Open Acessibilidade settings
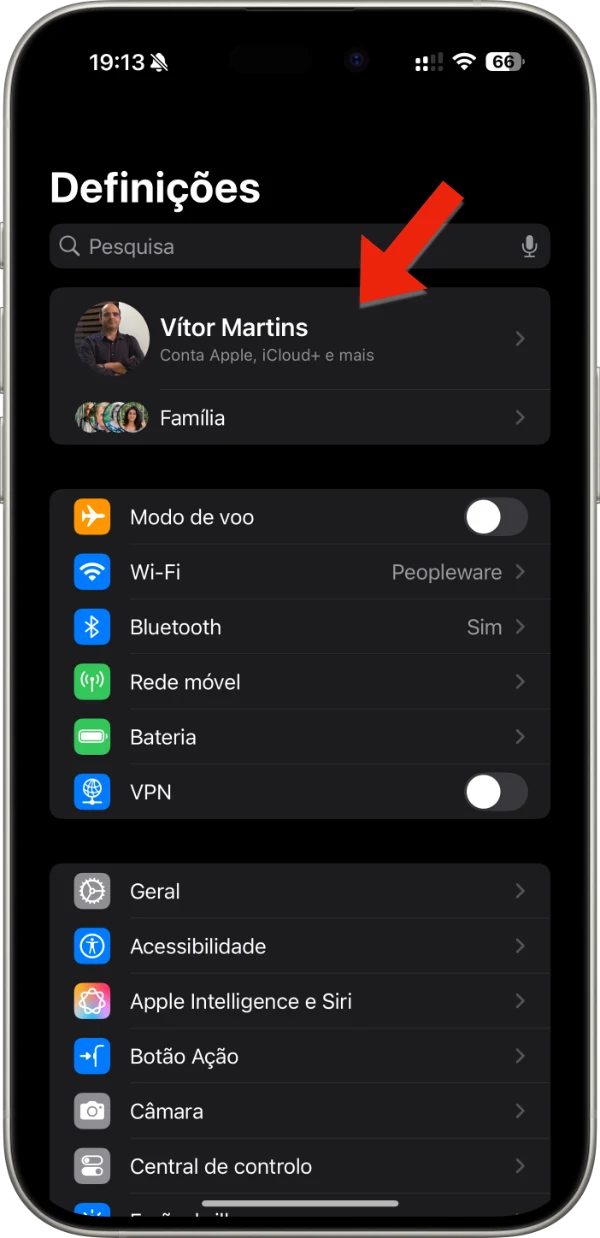600x1238 pixels. pos(300,946)
